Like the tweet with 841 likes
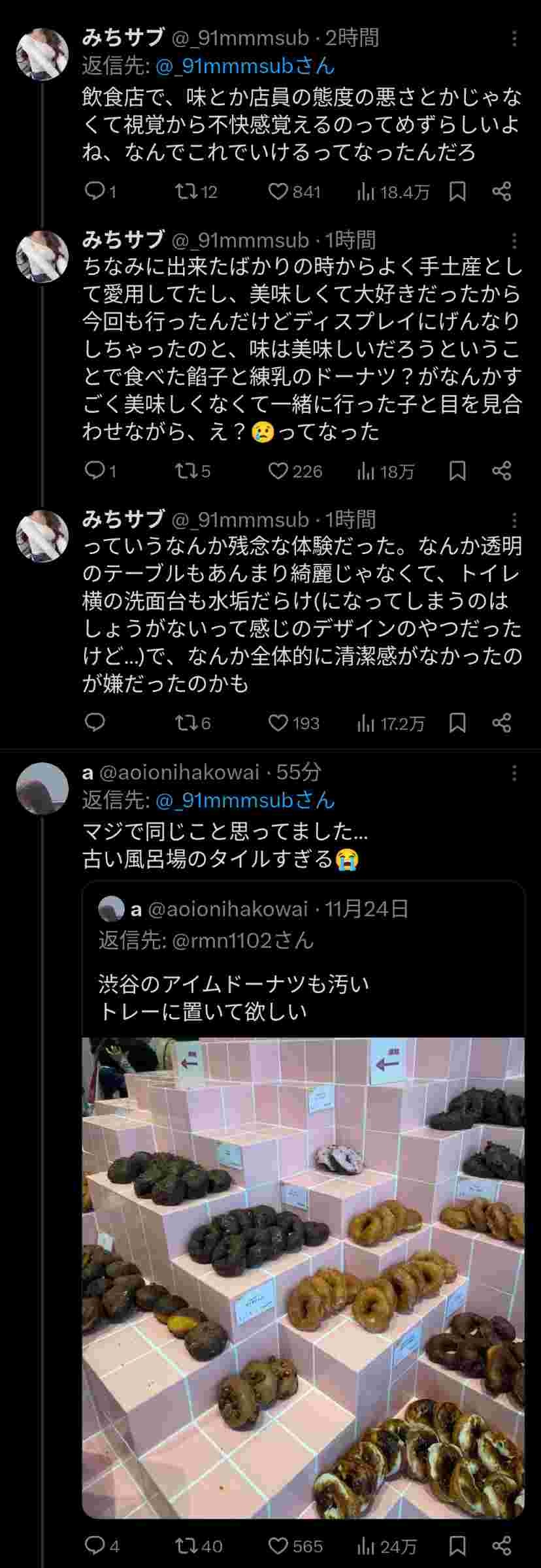Image resolution: width=541 pixels, height=1568 pixels. pos(279,191)
